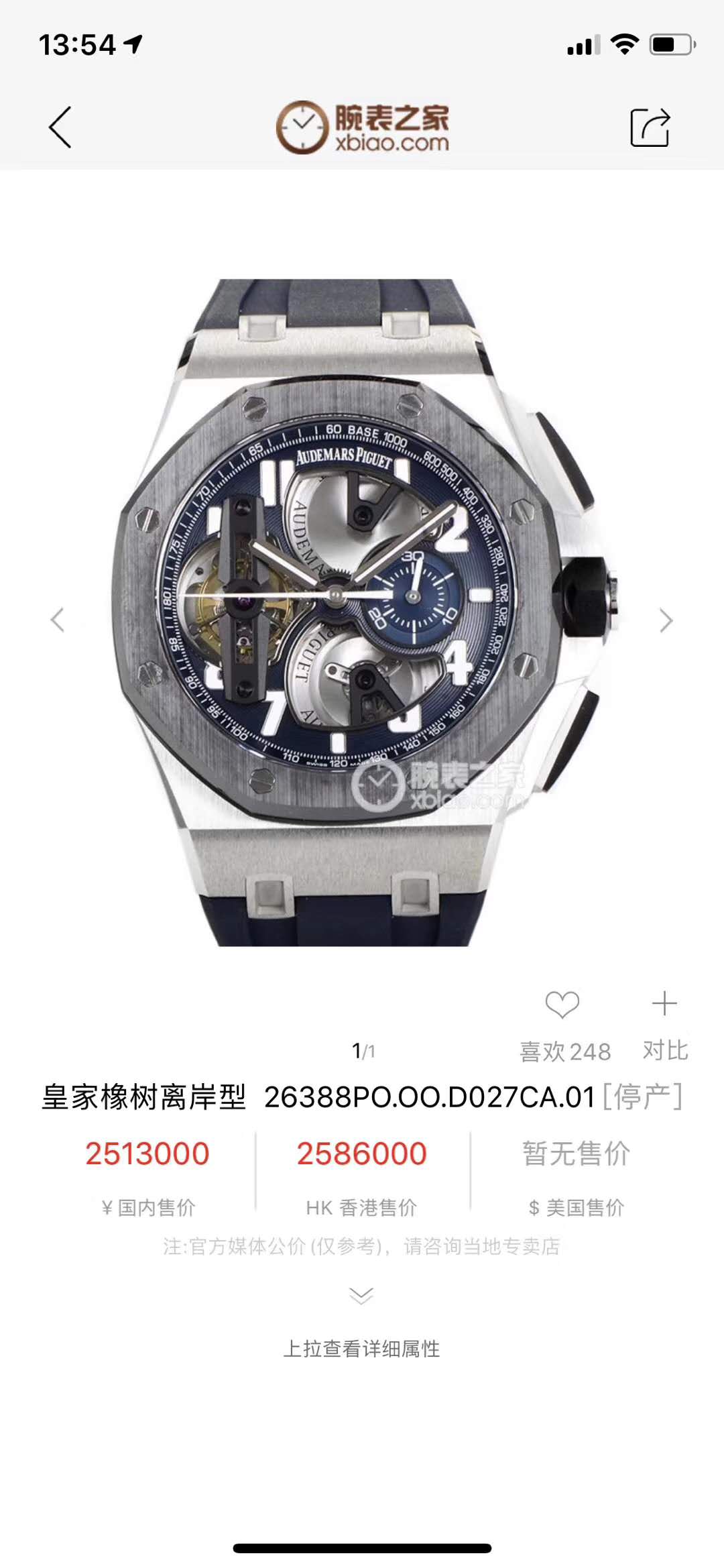Like this watch with the heart icon
The height and width of the screenshot is (1568, 724).
coord(562,1004)
